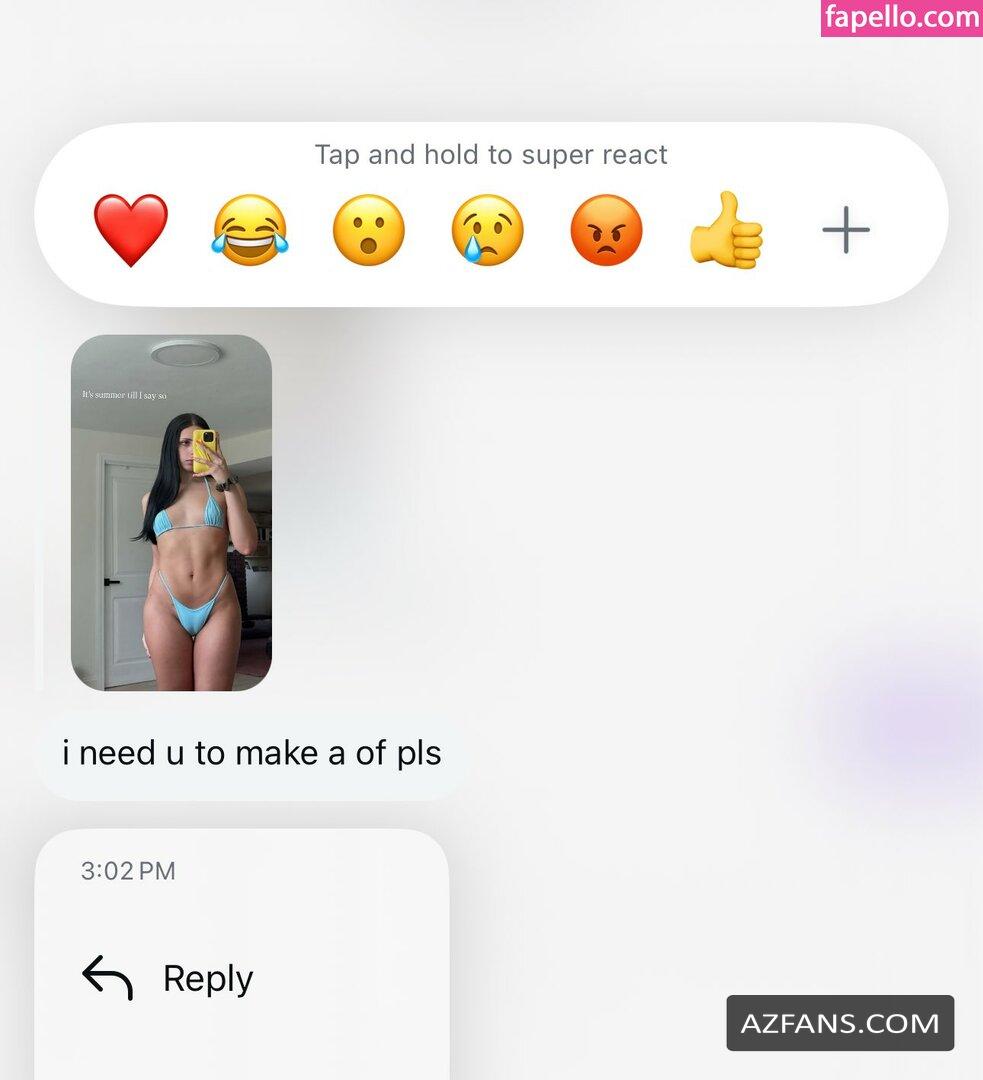React with the surprised face emoji

[368, 230]
